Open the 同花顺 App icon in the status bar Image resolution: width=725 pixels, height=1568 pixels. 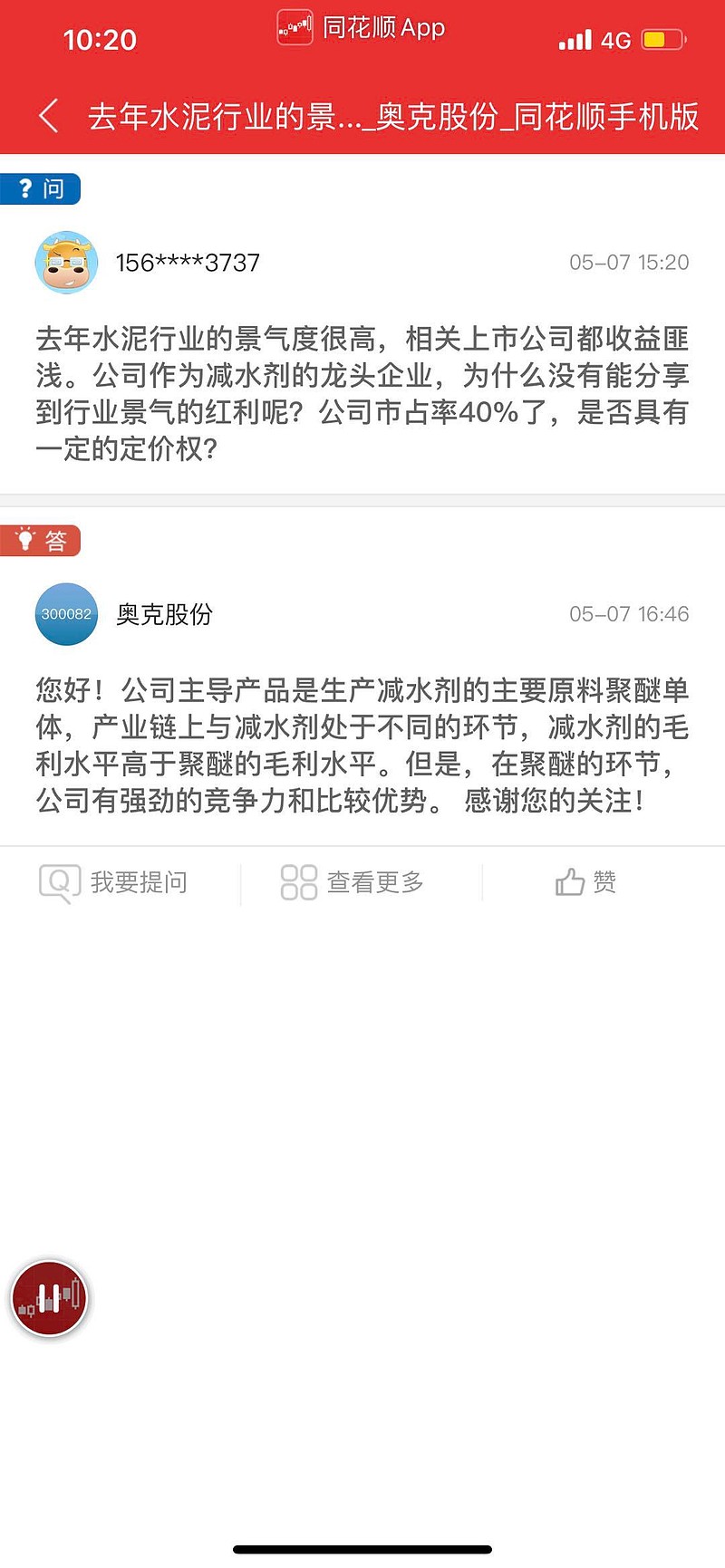pos(295,27)
